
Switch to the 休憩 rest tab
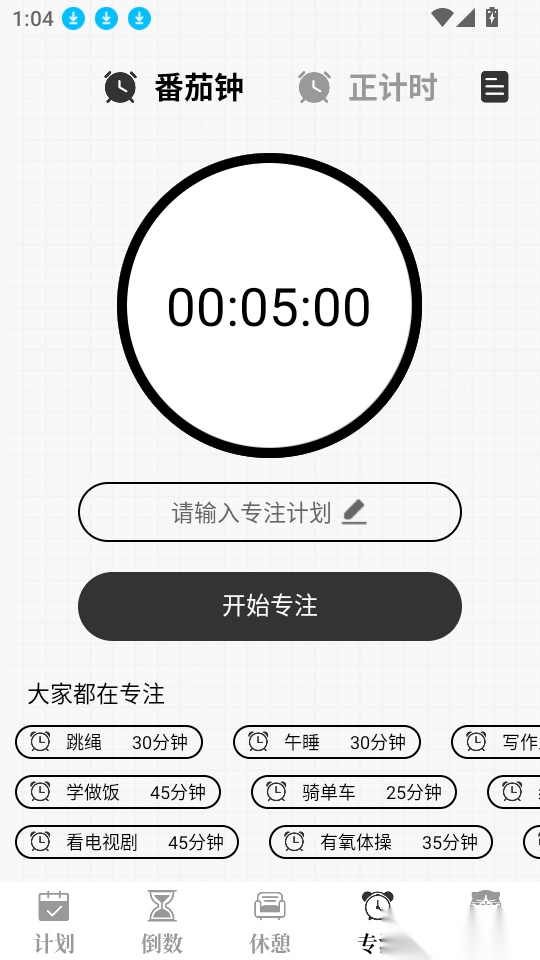(269, 922)
